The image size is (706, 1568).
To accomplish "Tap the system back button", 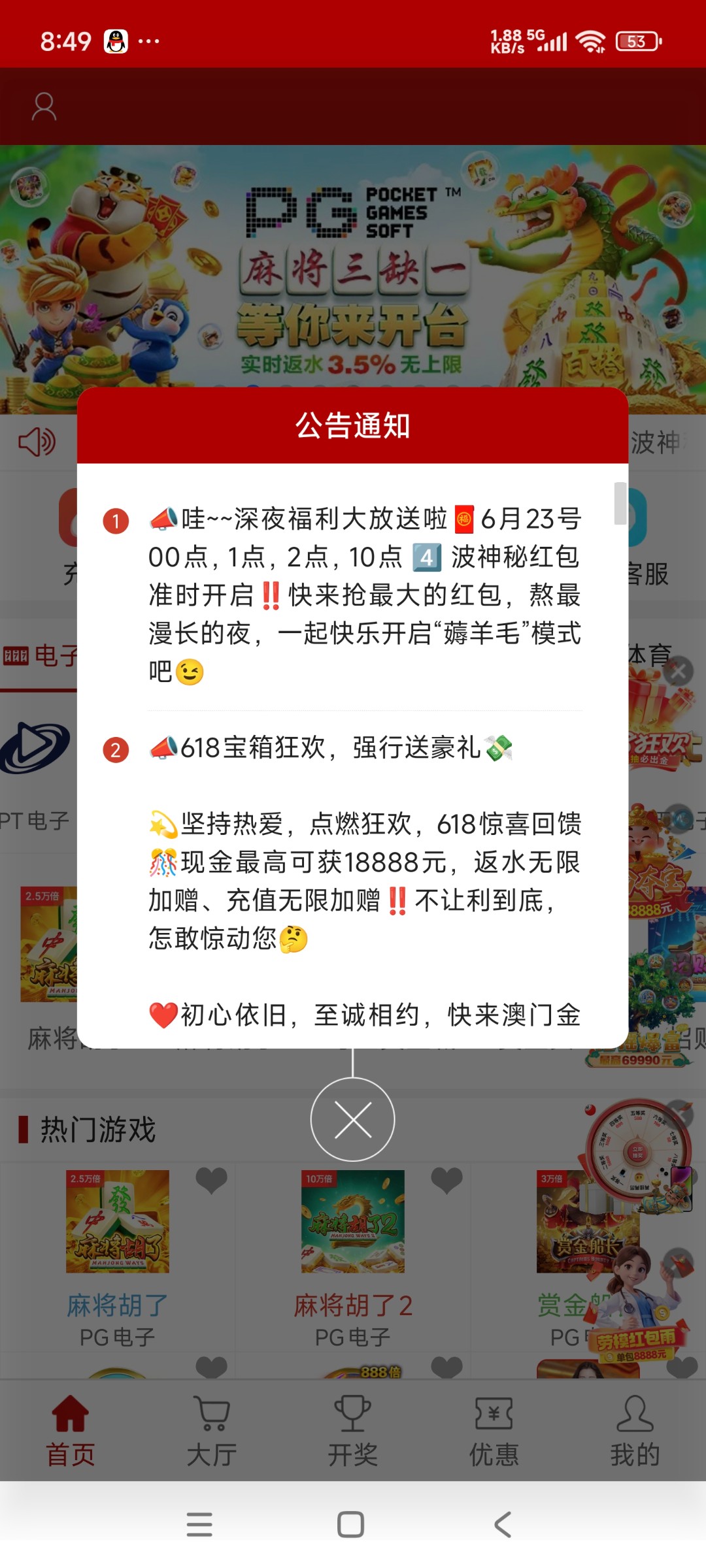I will 502,1525.
